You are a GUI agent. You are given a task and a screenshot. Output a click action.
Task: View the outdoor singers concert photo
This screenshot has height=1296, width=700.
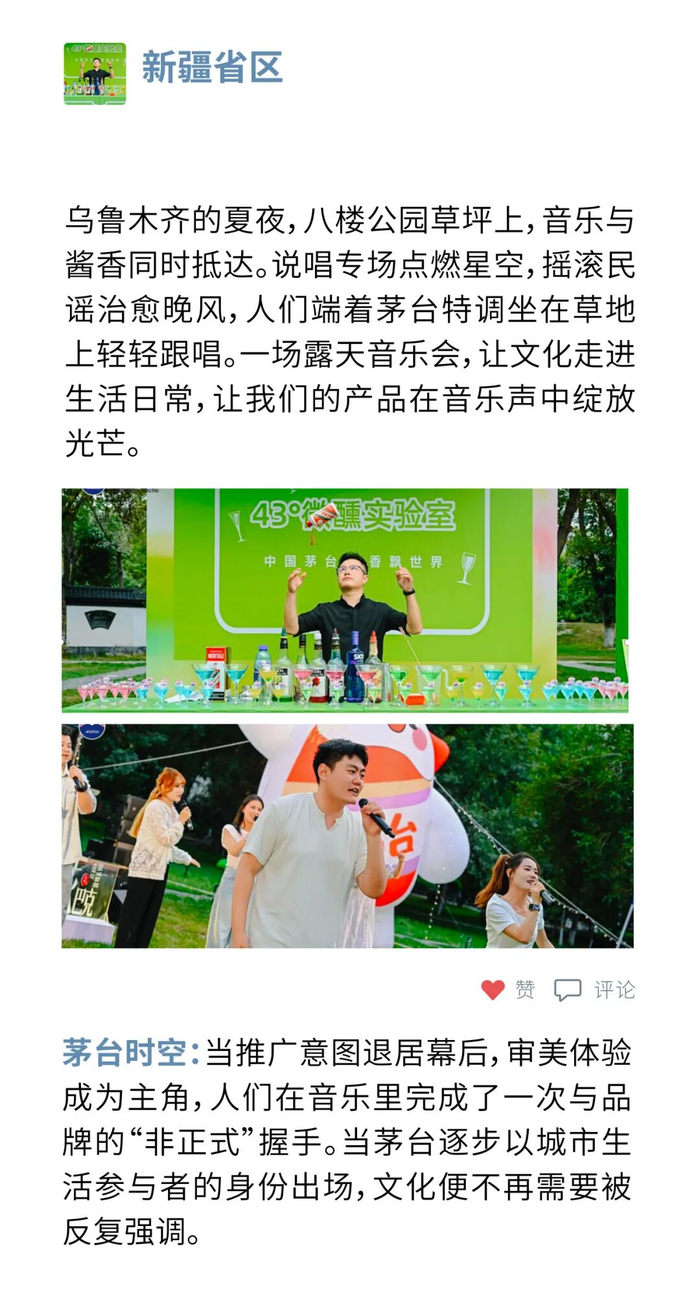[347, 836]
